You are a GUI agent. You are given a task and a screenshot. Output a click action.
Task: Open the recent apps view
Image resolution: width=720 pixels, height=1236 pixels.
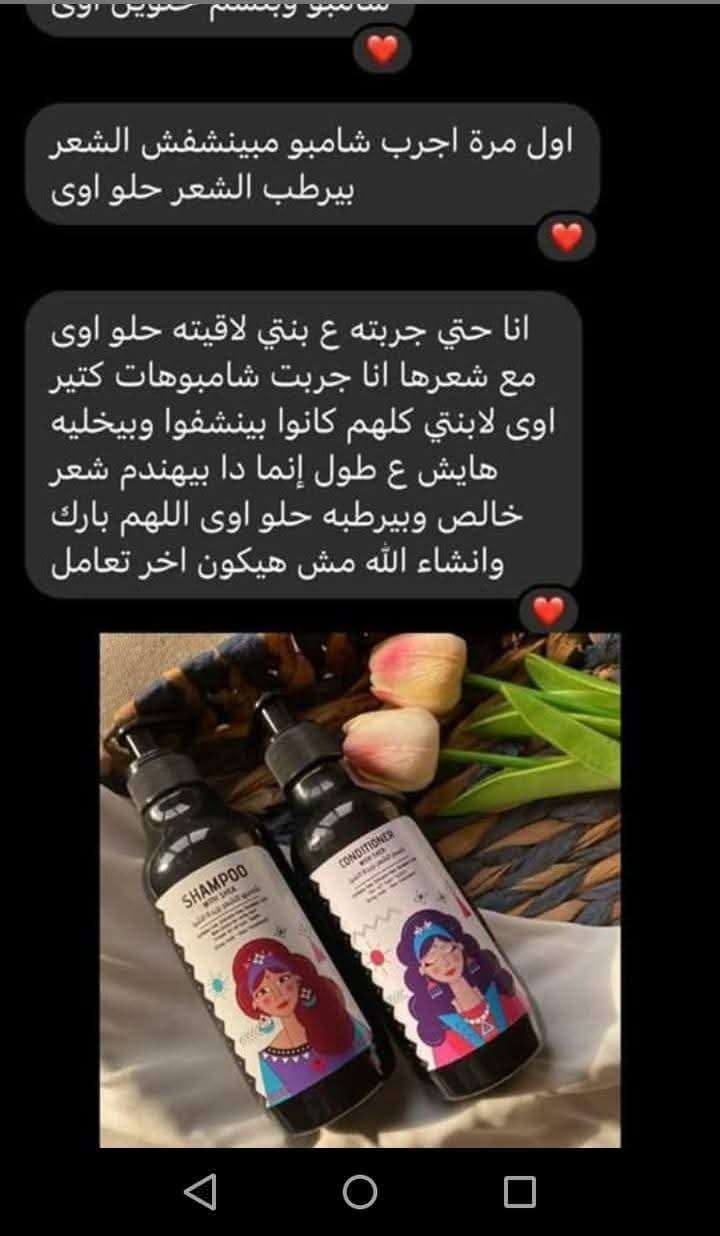(x=520, y=1191)
